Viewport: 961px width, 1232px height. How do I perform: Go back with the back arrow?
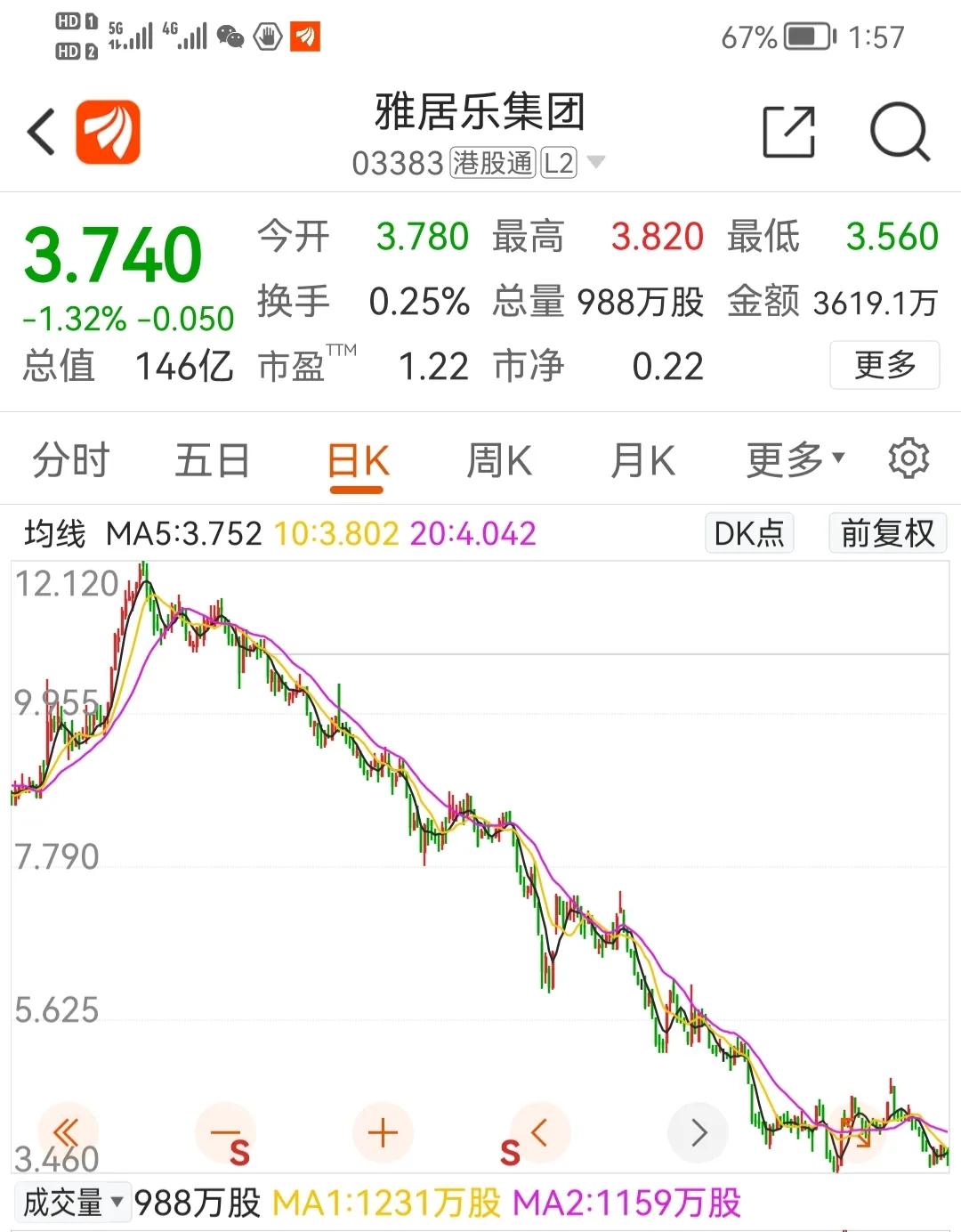coord(38,130)
